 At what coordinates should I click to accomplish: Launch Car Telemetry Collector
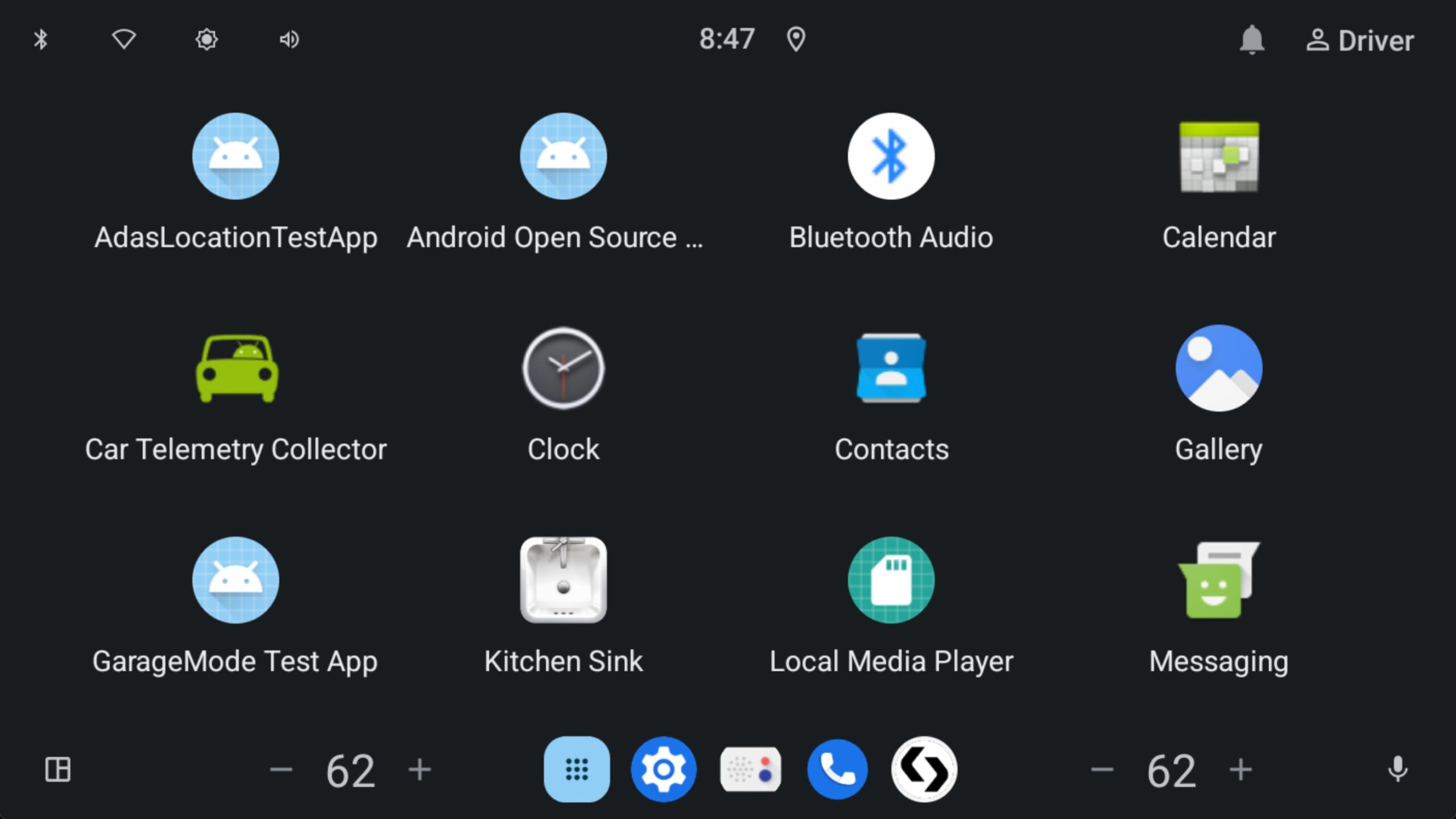tap(235, 369)
